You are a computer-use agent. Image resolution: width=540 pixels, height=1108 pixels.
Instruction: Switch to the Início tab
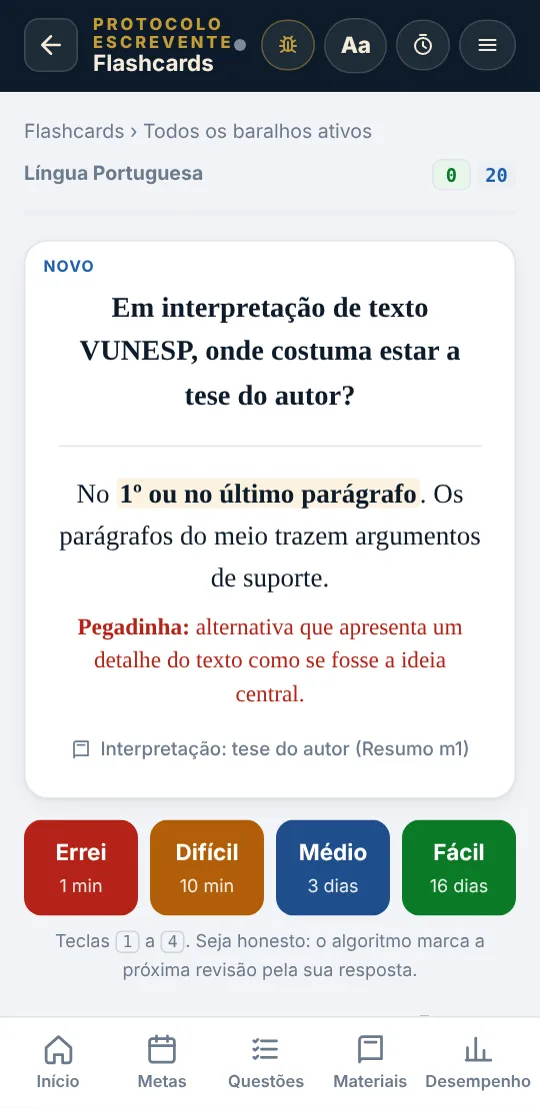click(x=58, y=1062)
